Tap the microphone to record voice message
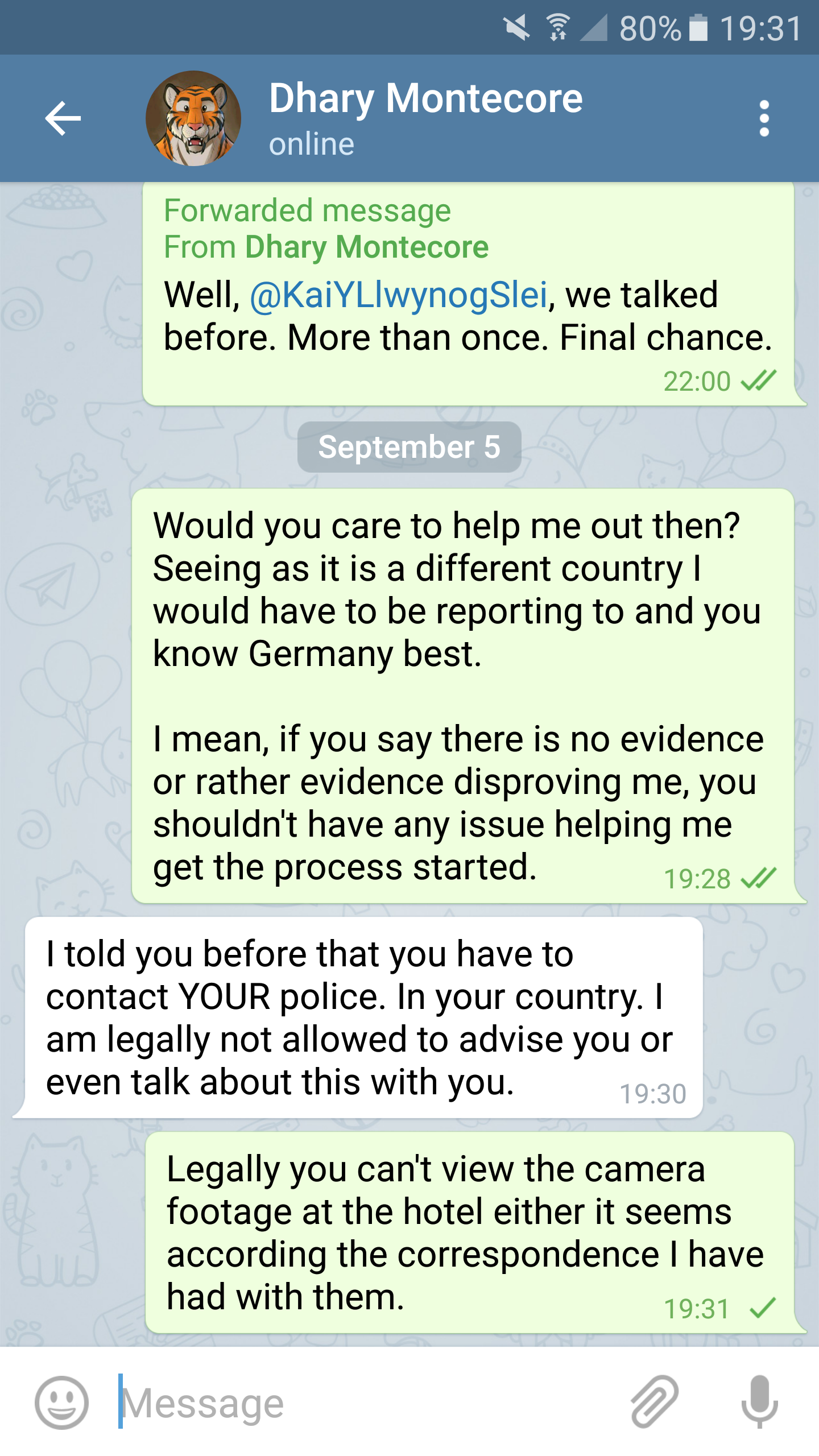819x1456 pixels. tap(759, 1403)
